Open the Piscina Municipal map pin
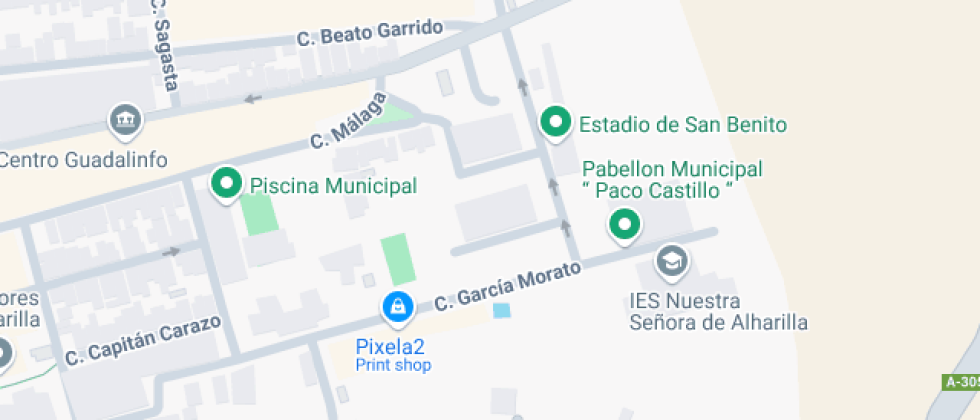The height and width of the screenshot is (420, 980). (x=227, y=183)
